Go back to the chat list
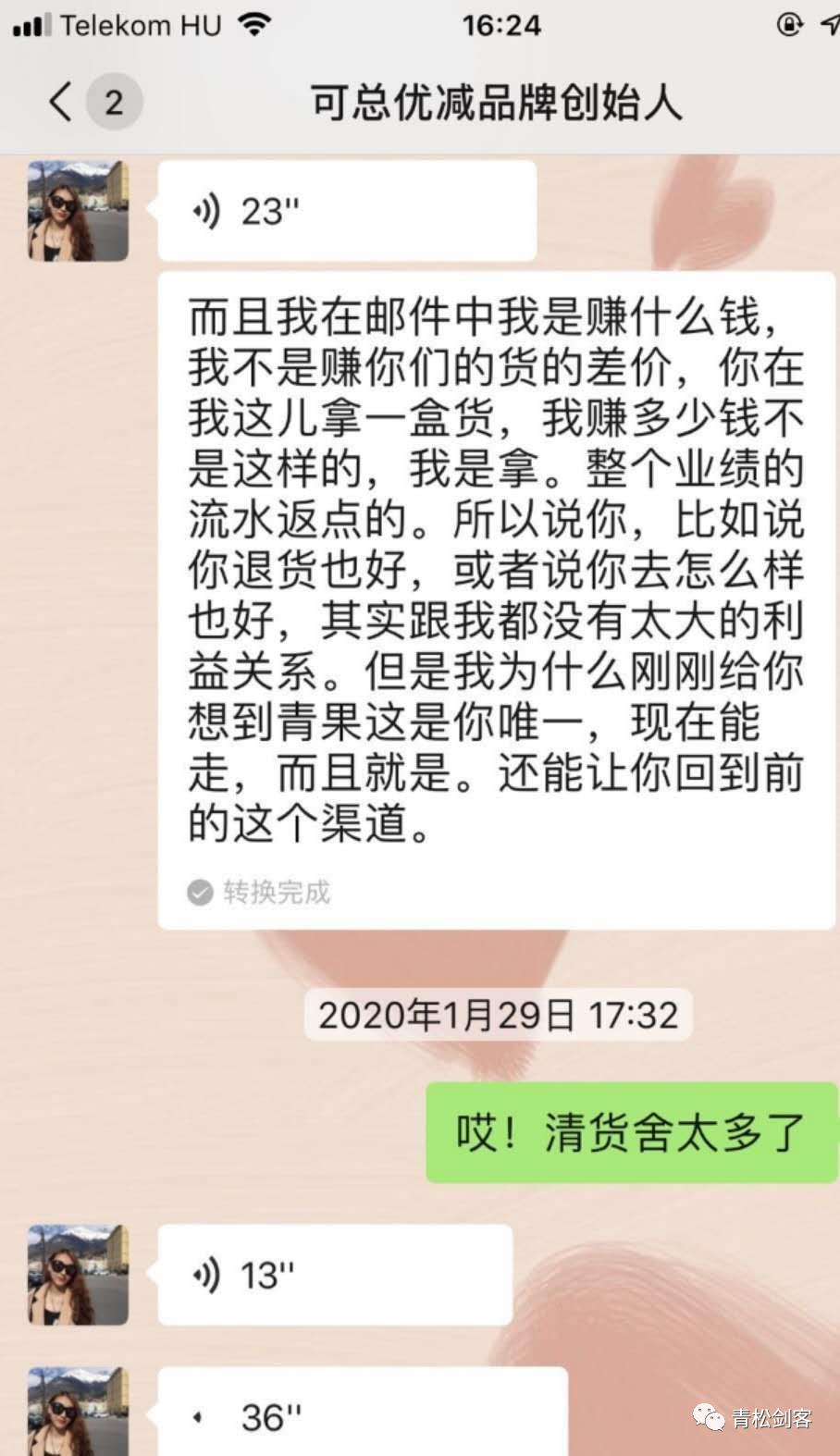Viewport: 840px width, 1456px height. point(61,102)
